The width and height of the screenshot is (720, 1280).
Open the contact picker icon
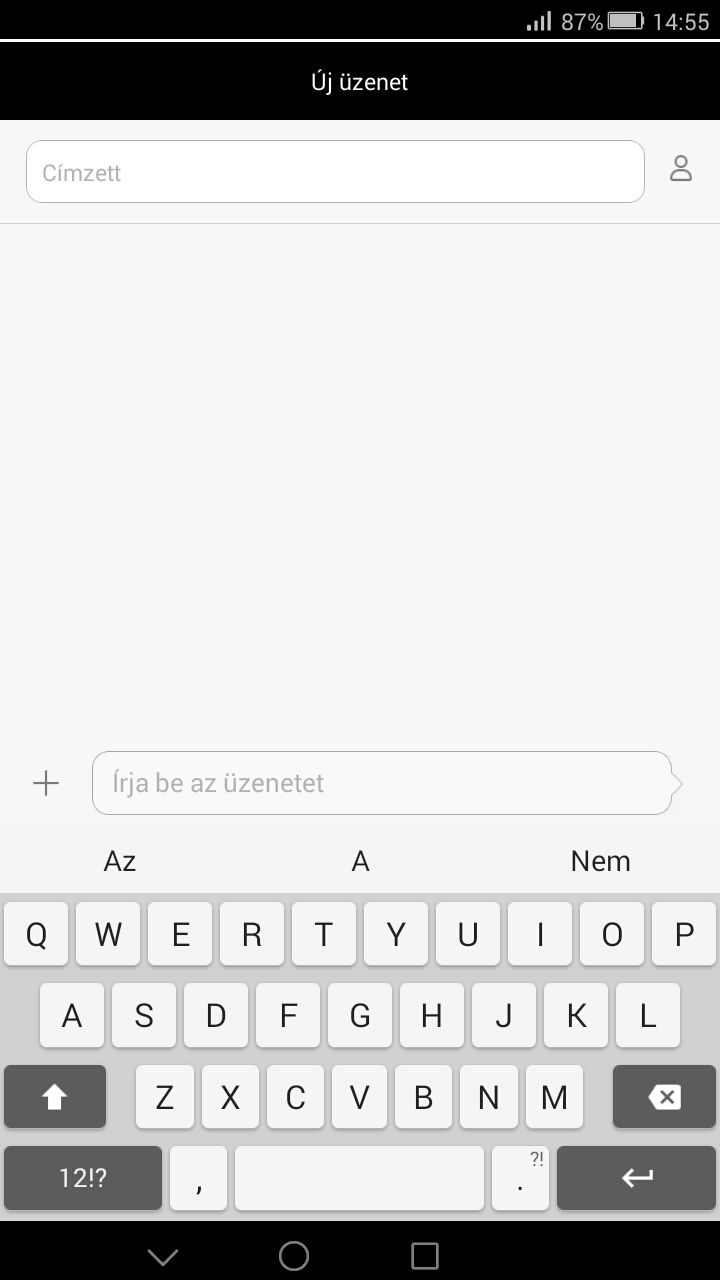pos(681,168)
